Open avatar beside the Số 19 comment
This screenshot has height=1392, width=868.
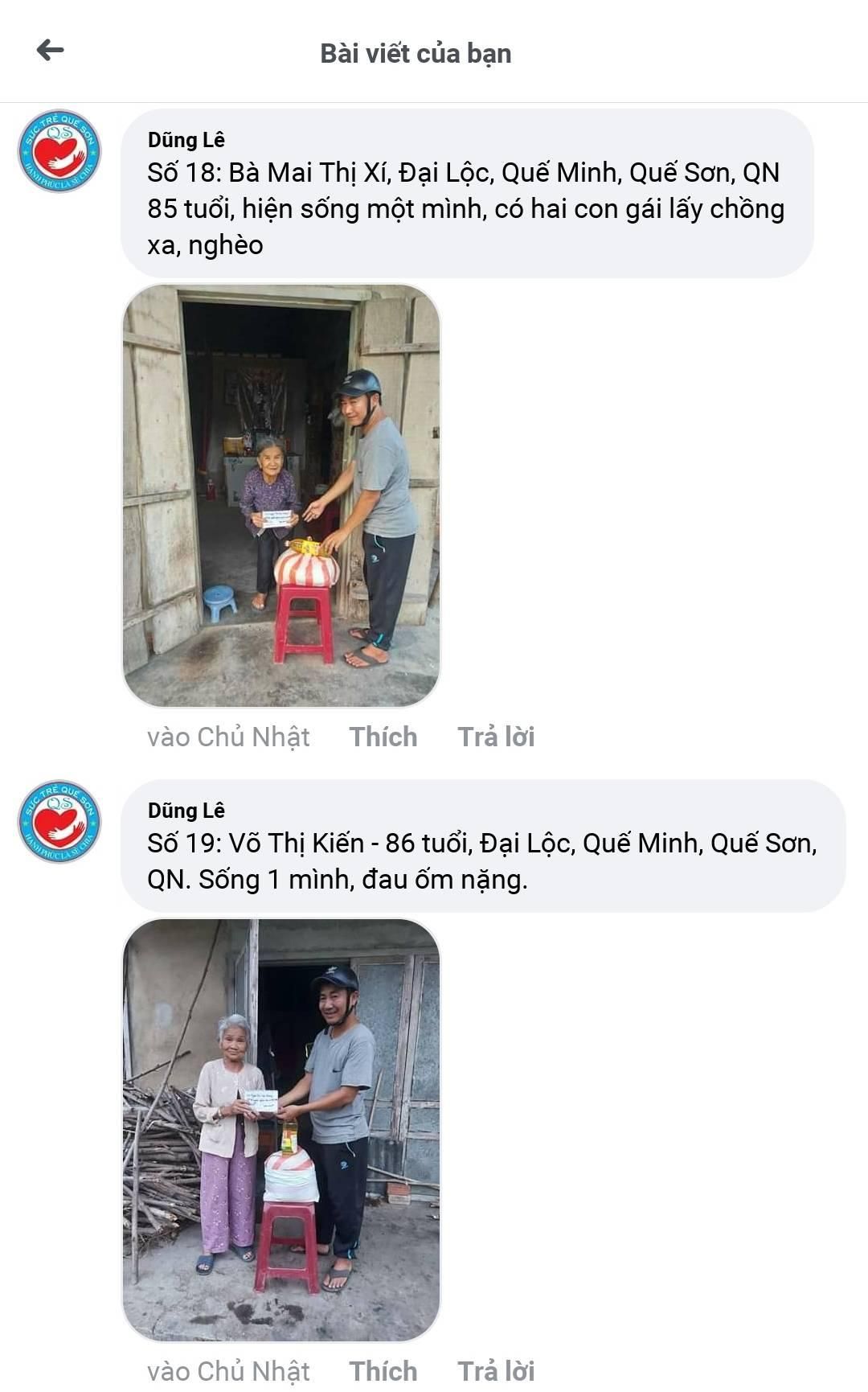pos(59,822)
